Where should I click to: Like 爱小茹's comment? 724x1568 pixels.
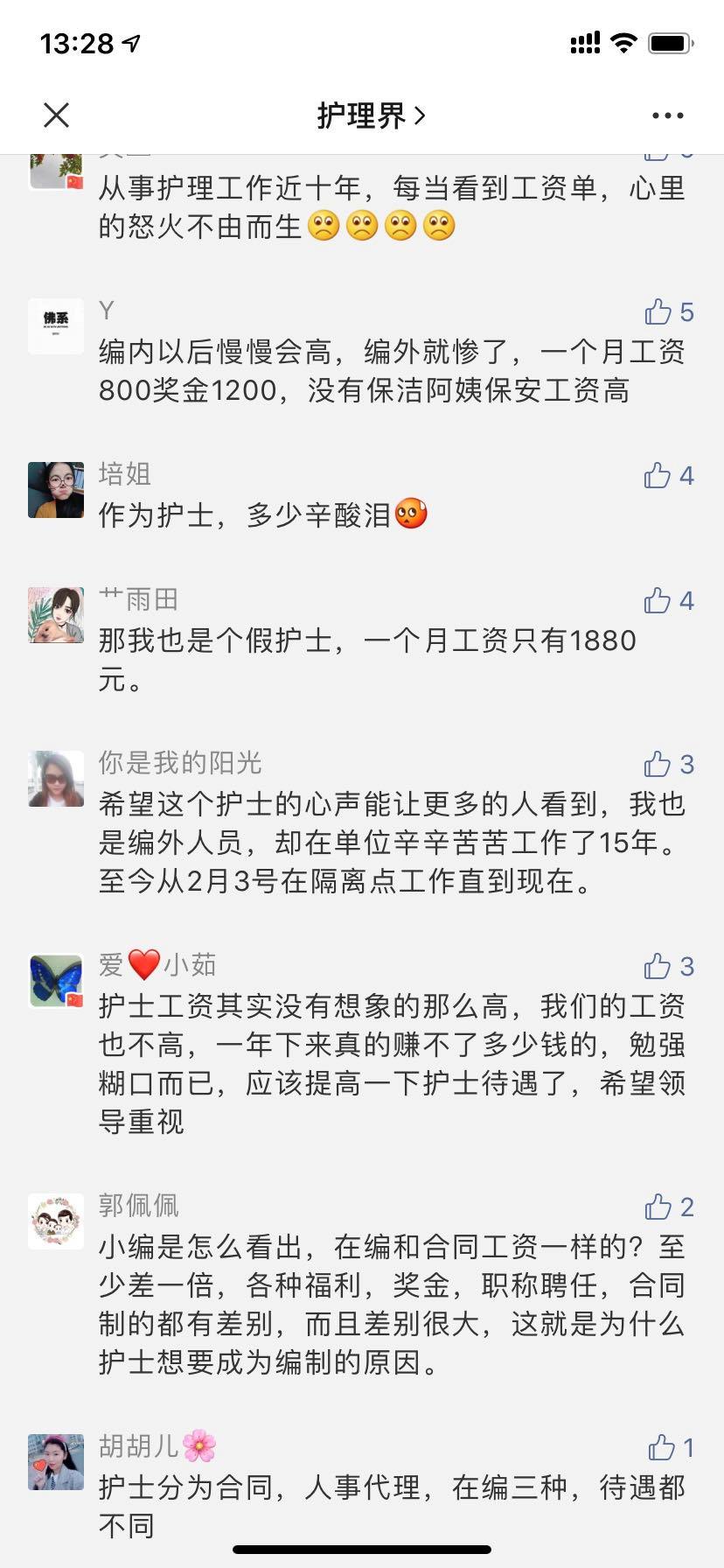[669, 966]
